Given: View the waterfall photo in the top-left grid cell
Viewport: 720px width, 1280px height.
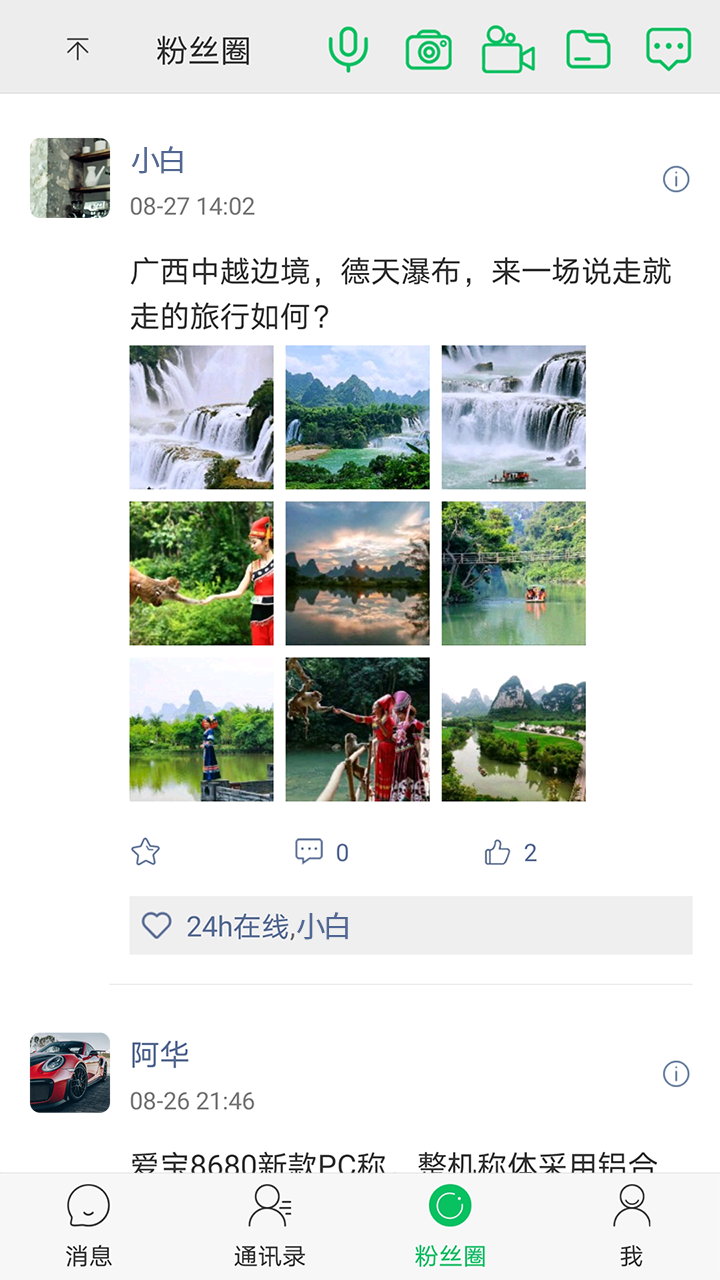Looking at the screenshot, I should point(201,416).
